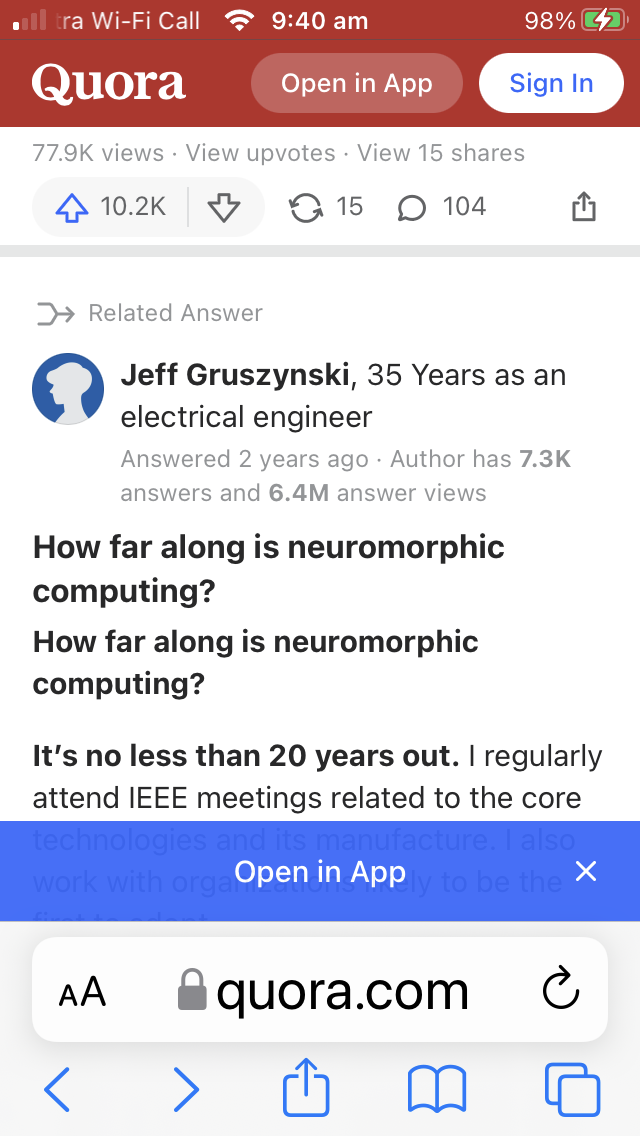The width and height of the screenshot is (640, 1136).
Task: Downvote this answer
Action: coord(225,207)
